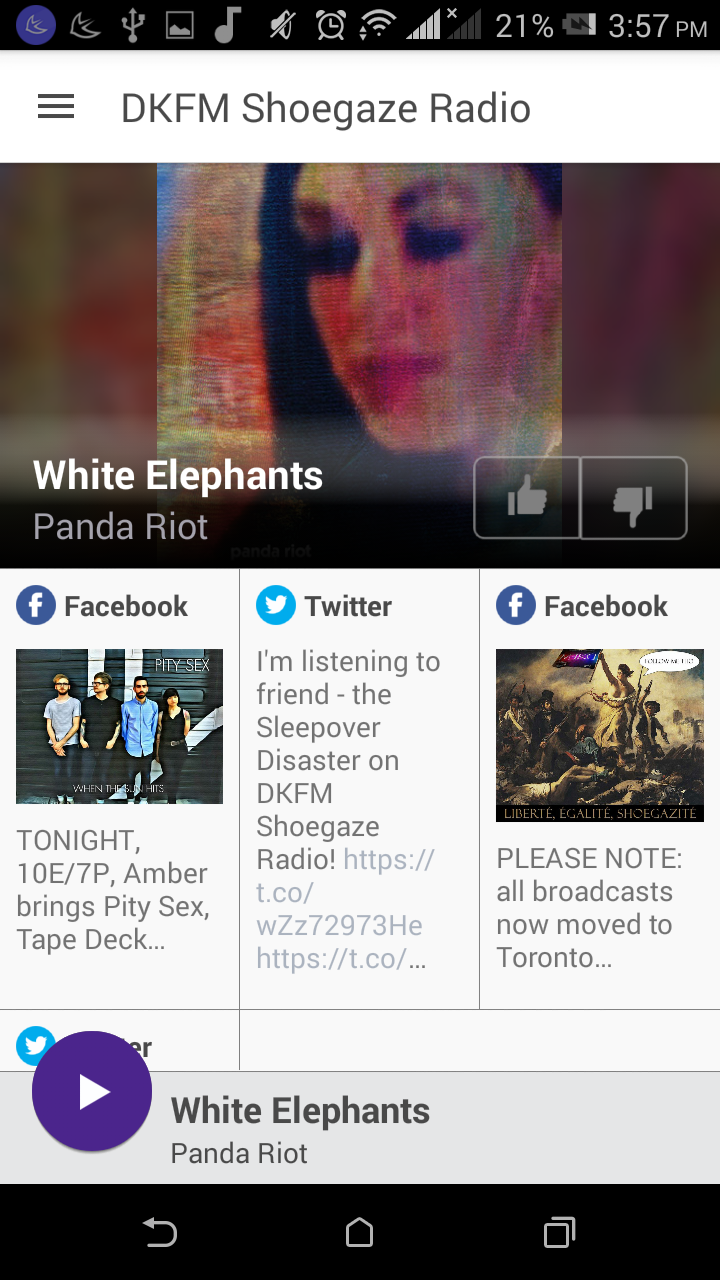Like White Elephants with thumbs up

tap(527, 498)
